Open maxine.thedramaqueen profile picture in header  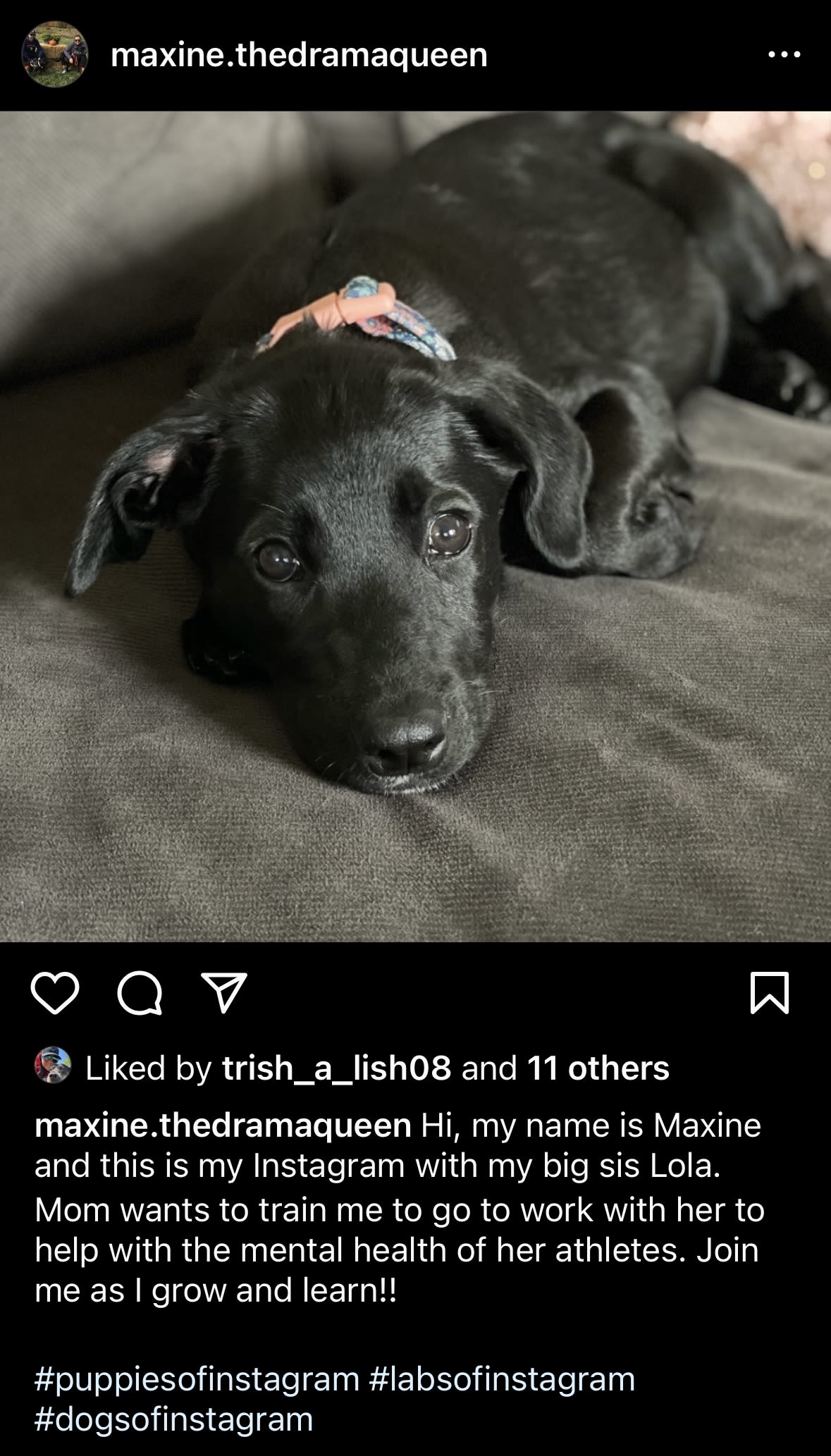[54, 54]
